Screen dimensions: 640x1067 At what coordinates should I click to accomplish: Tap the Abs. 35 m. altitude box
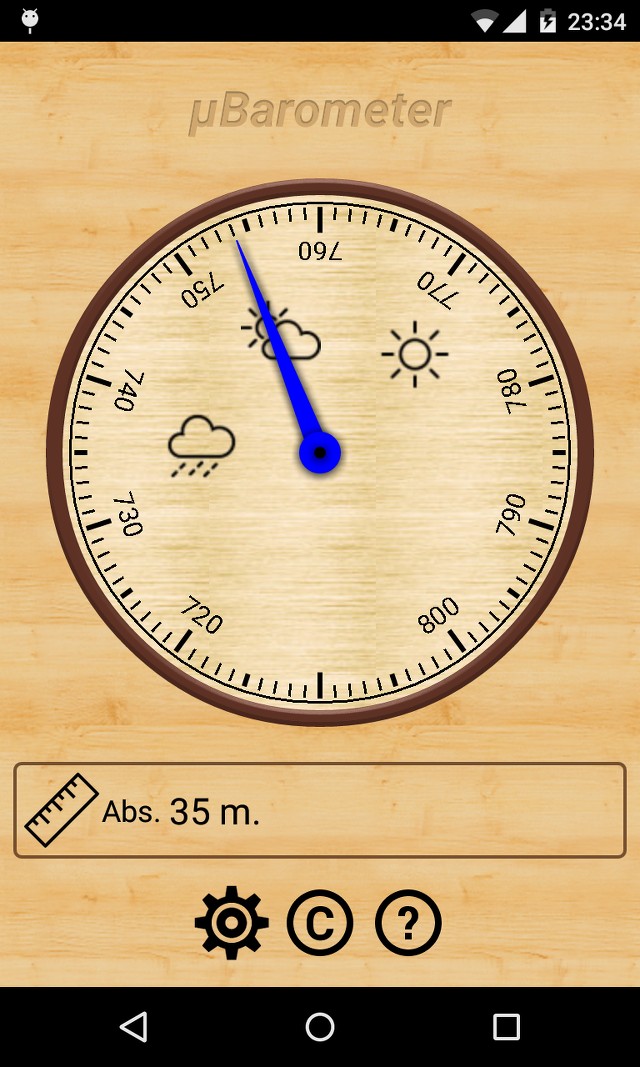pyautogui.click(x=320, y=810)
